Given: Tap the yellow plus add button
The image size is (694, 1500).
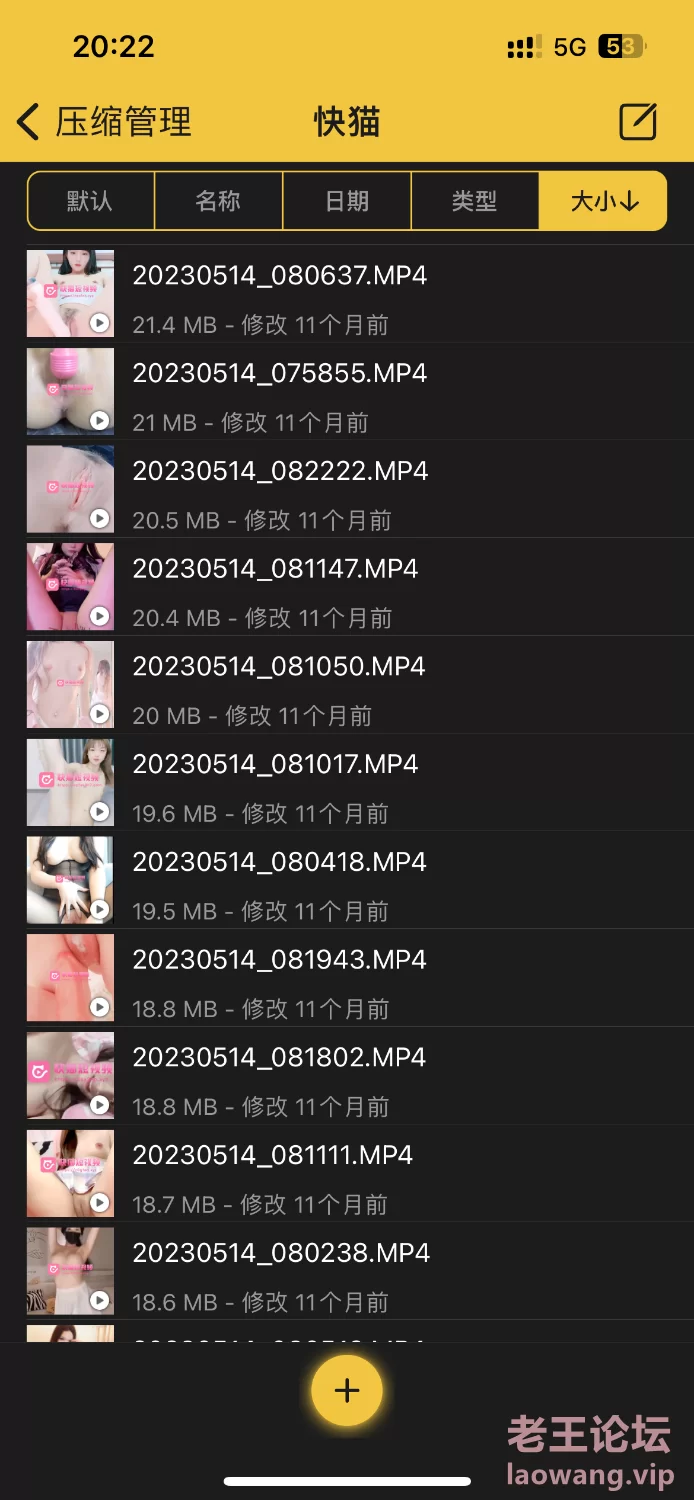Looking at the screenshot, I should (x=347, y=1391).
